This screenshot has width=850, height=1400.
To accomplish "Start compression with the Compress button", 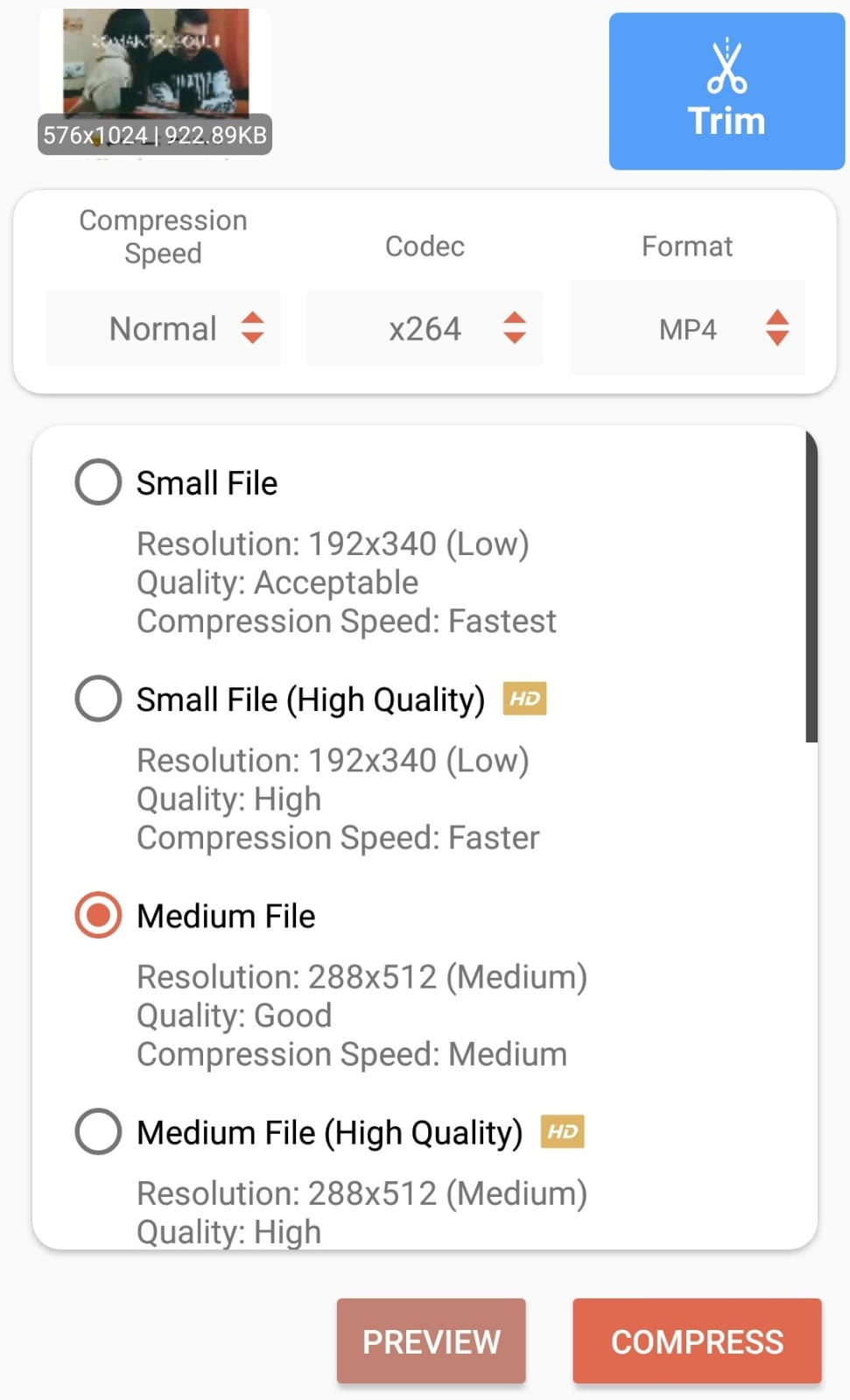I will click(697, 1340).
